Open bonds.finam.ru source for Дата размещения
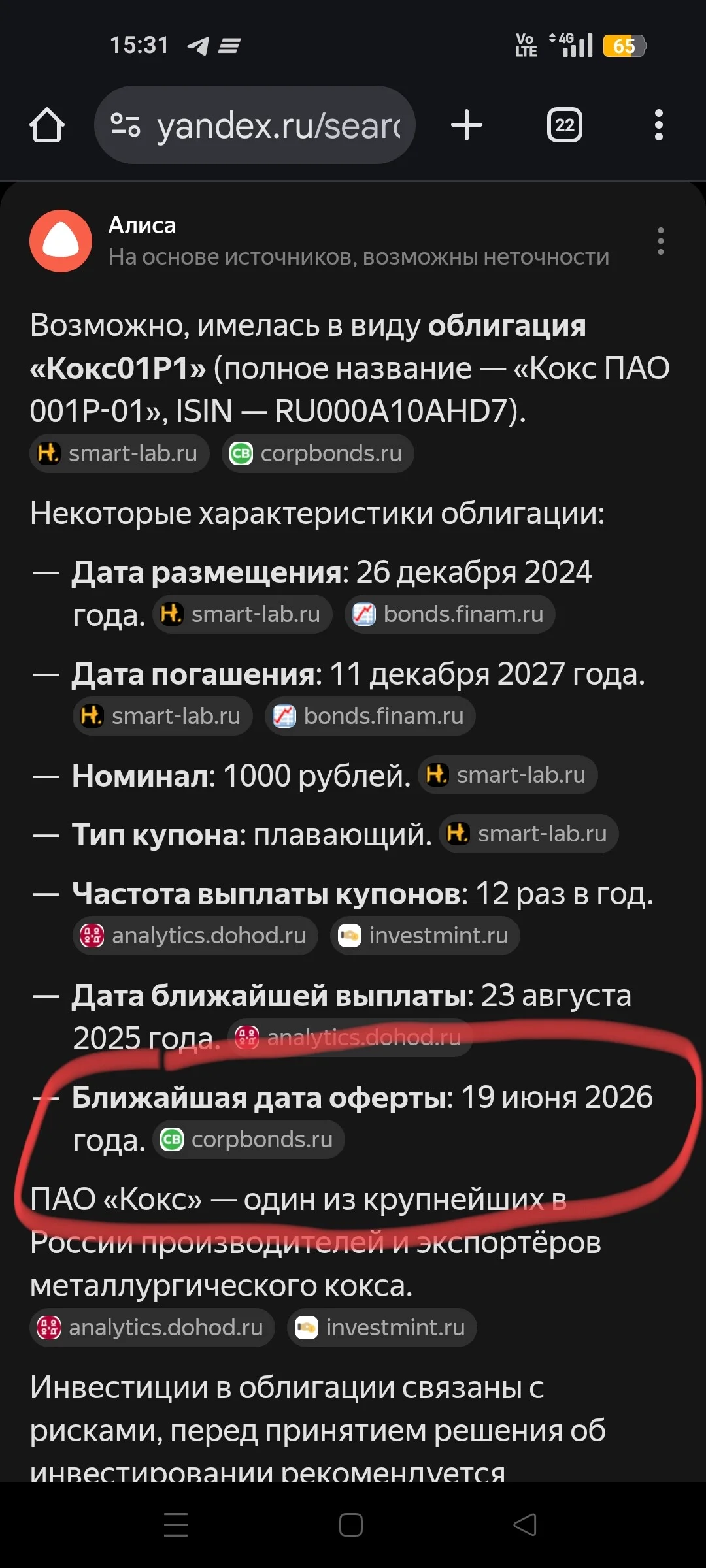Image resolution: width=706 pixels, height=1568 pixels. pyautogui.click(x=450, y=614)
